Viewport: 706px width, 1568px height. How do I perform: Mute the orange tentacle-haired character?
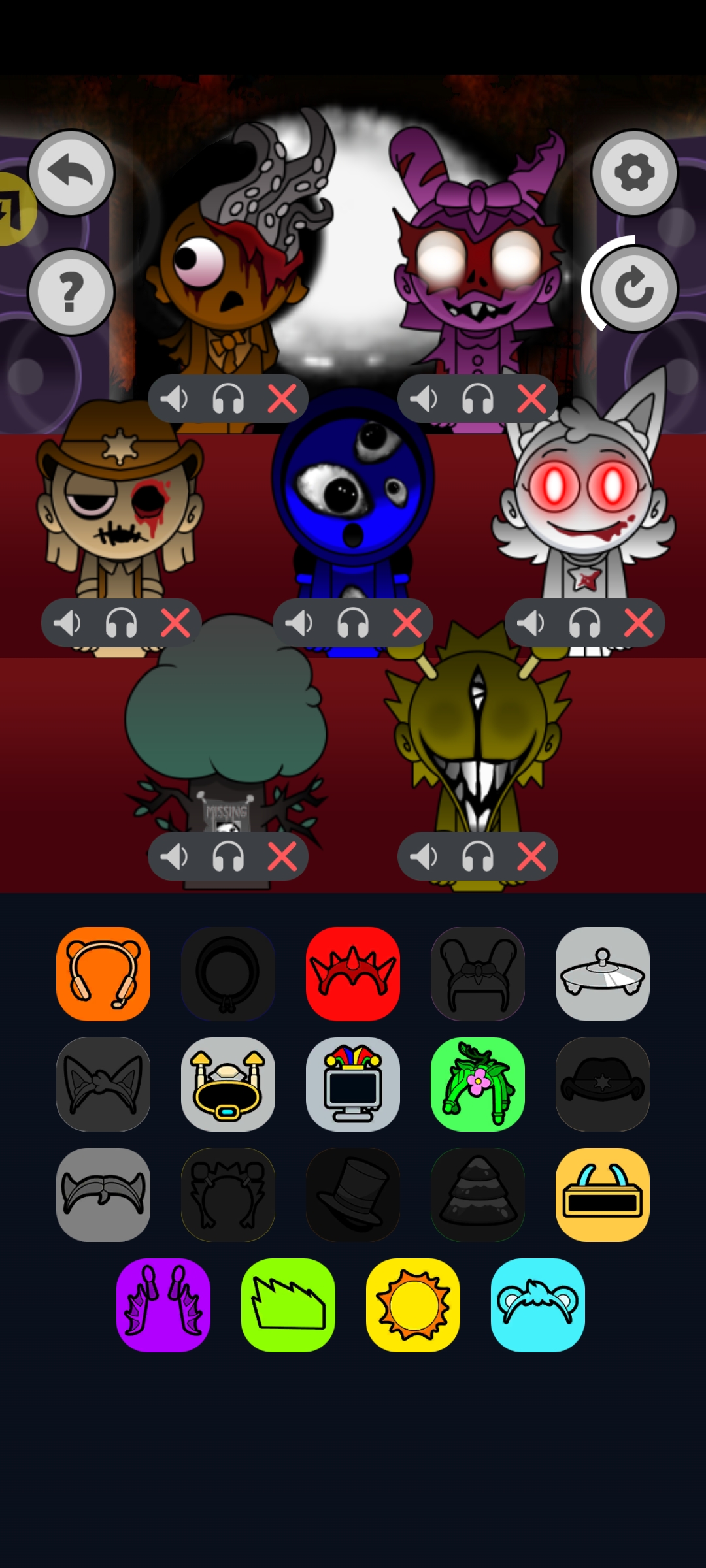174,399
